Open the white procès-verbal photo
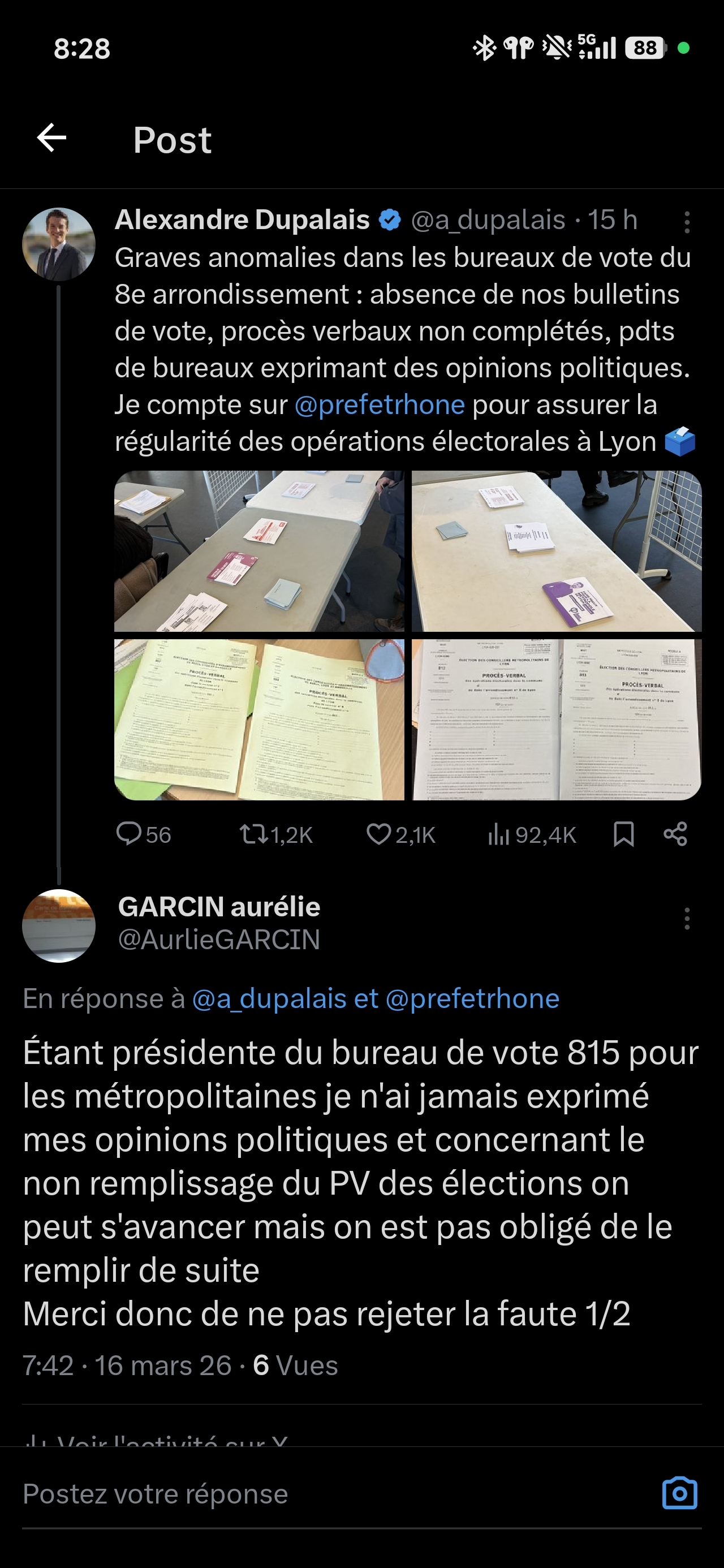Image resolution: width=724 pixels, height=1568 pixels. pos(556,720)
